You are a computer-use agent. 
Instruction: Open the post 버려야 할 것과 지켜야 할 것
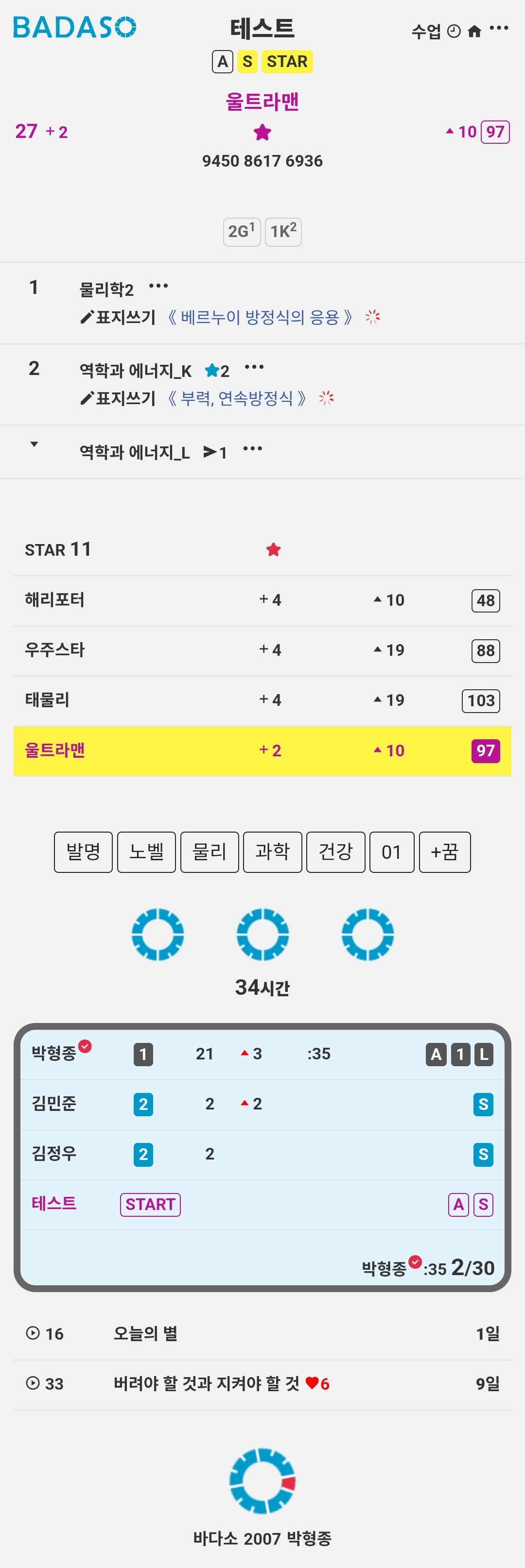[207, 1383]
